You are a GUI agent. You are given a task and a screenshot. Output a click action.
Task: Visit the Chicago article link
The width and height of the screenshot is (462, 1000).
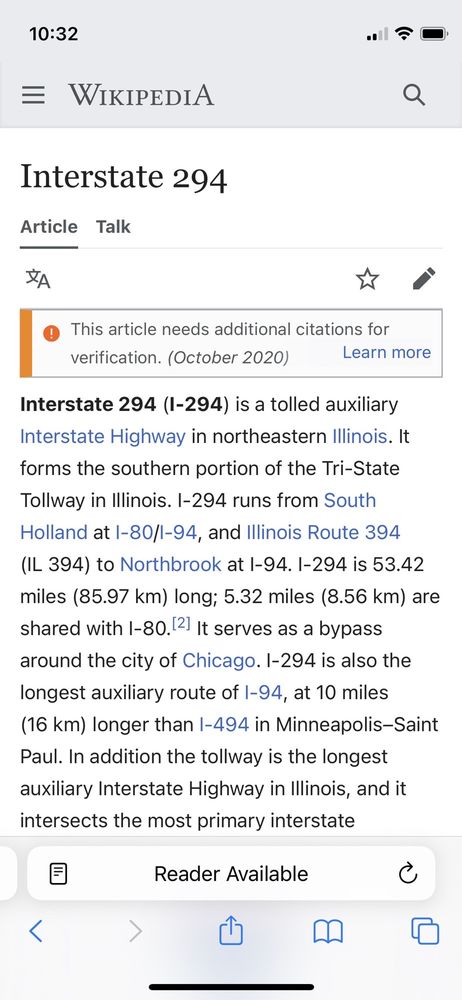pyautogui.click(x=219, y=660)
